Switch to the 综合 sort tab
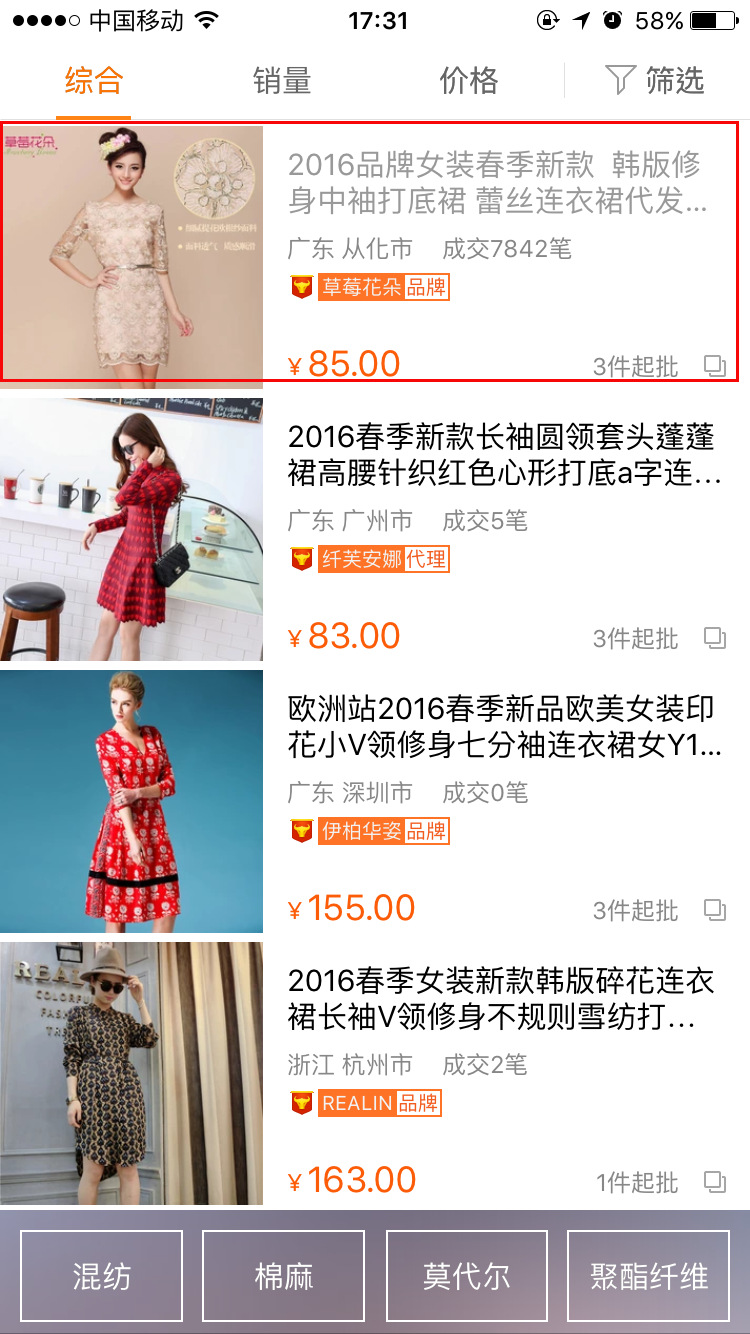 click(x=94, y=81)
